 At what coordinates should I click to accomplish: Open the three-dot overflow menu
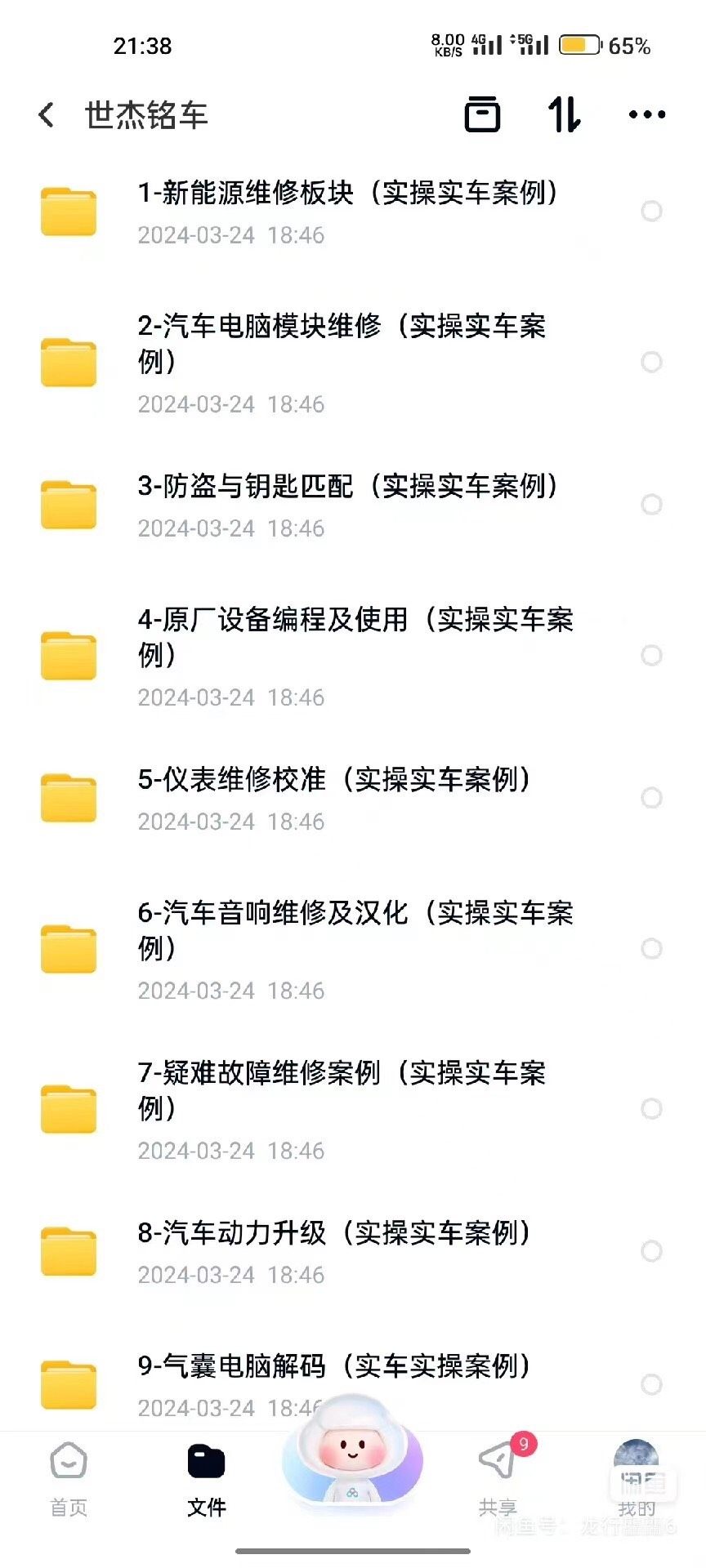click(647, 114)
